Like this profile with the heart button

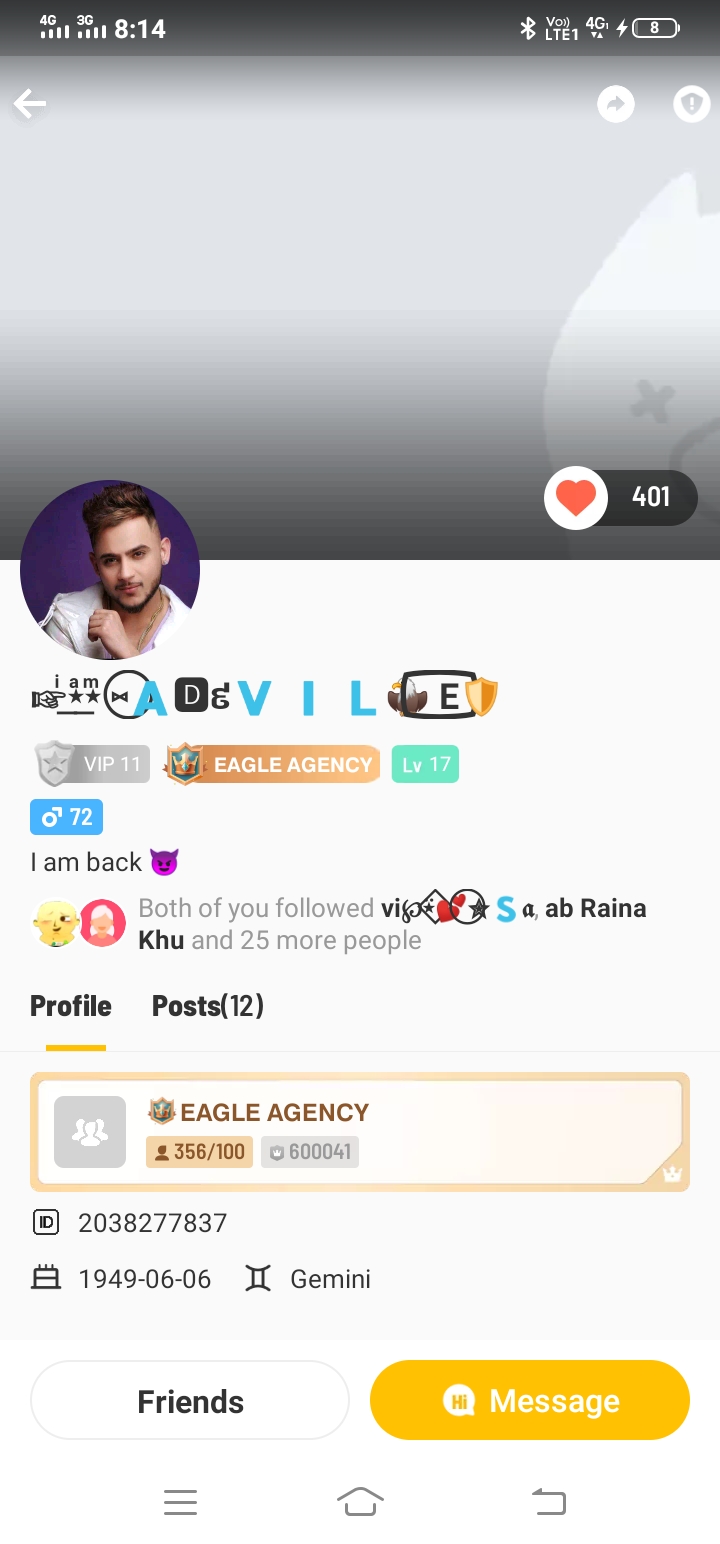click(577, 498)
